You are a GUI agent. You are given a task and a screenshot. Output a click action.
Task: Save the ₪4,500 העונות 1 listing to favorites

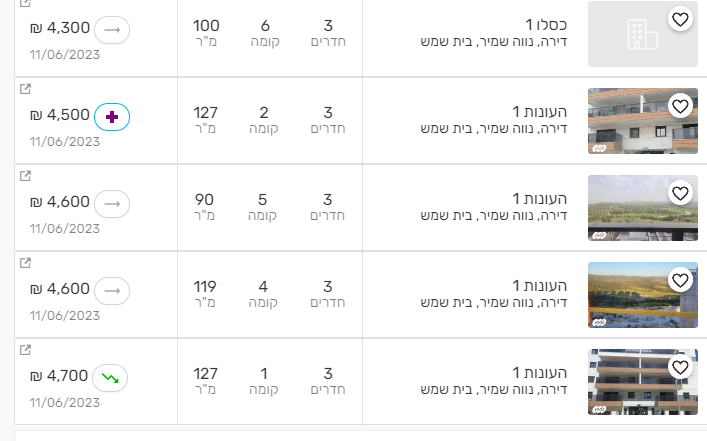pyautogui.click(x=680, y=106)
